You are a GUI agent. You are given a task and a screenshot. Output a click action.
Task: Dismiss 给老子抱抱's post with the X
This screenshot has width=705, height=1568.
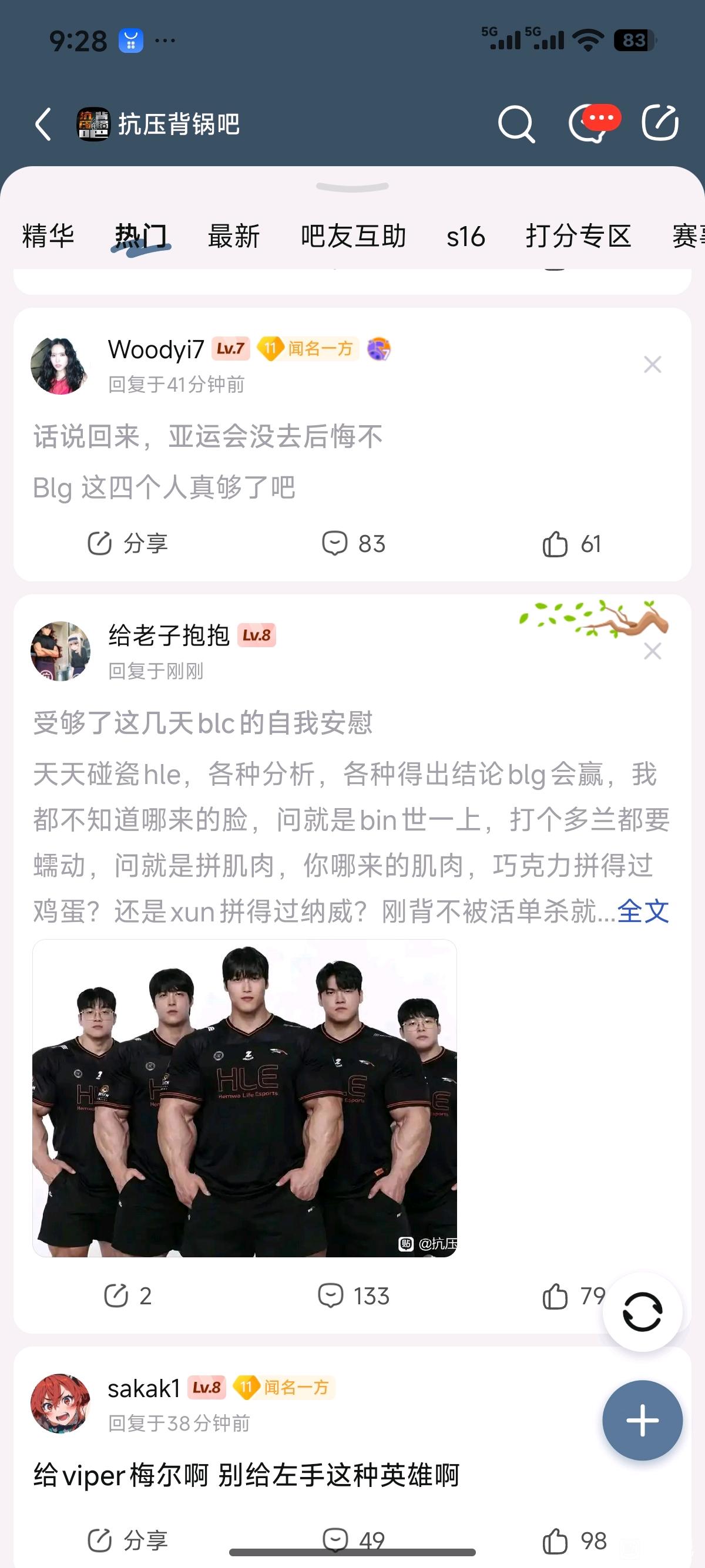(x=653, y=651)
